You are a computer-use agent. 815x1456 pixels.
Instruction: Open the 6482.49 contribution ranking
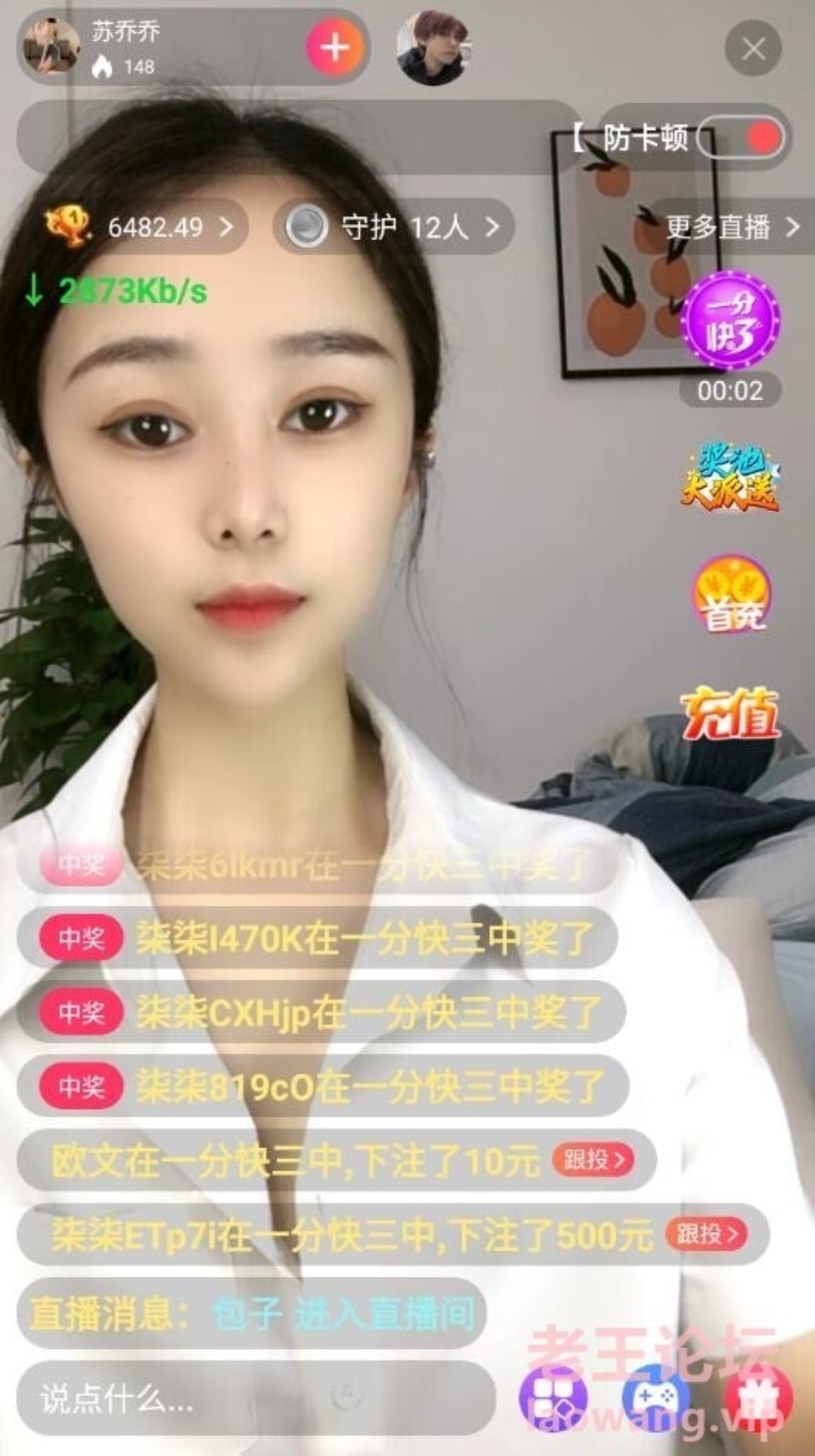click(x=140, y=227)
